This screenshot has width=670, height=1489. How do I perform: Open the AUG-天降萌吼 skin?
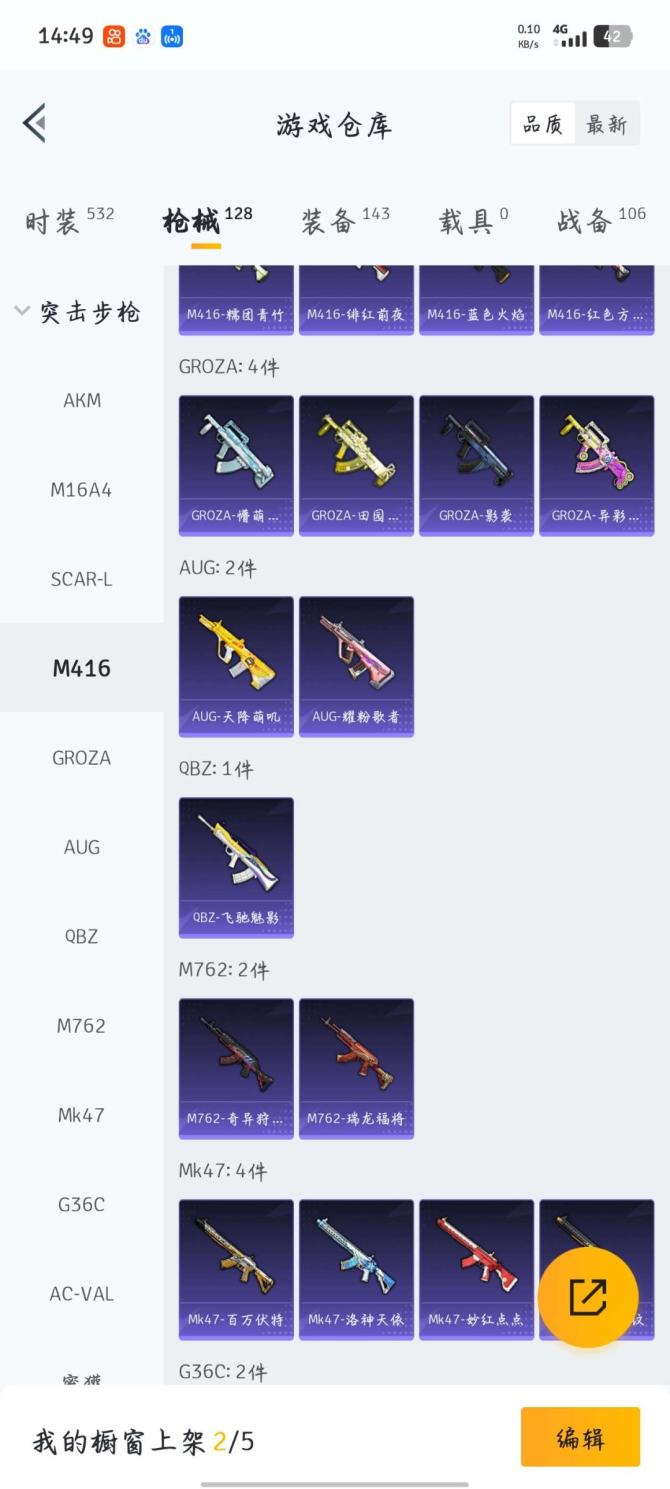coord(236,666)
